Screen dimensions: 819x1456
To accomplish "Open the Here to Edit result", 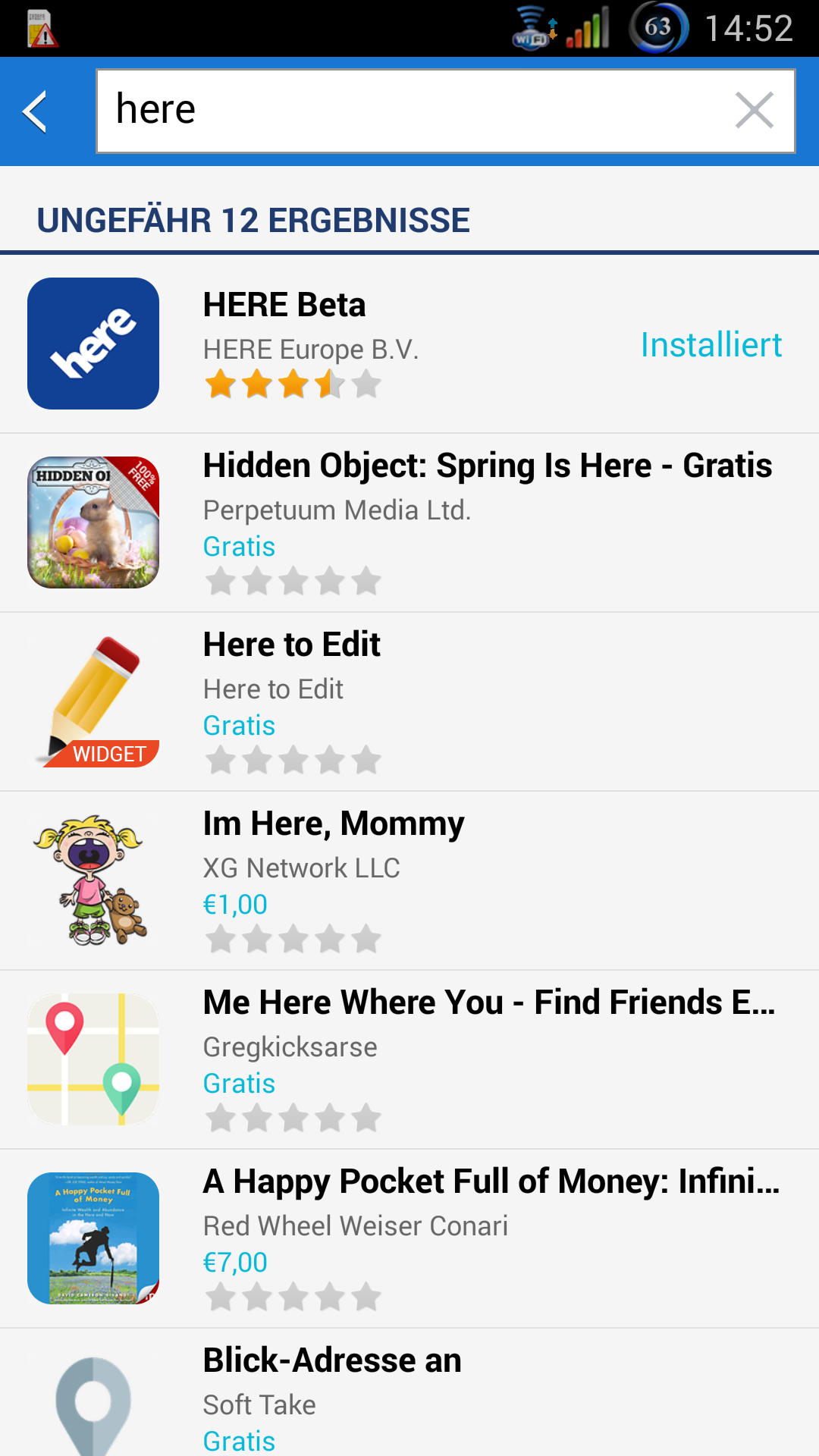I will [409, 701].
